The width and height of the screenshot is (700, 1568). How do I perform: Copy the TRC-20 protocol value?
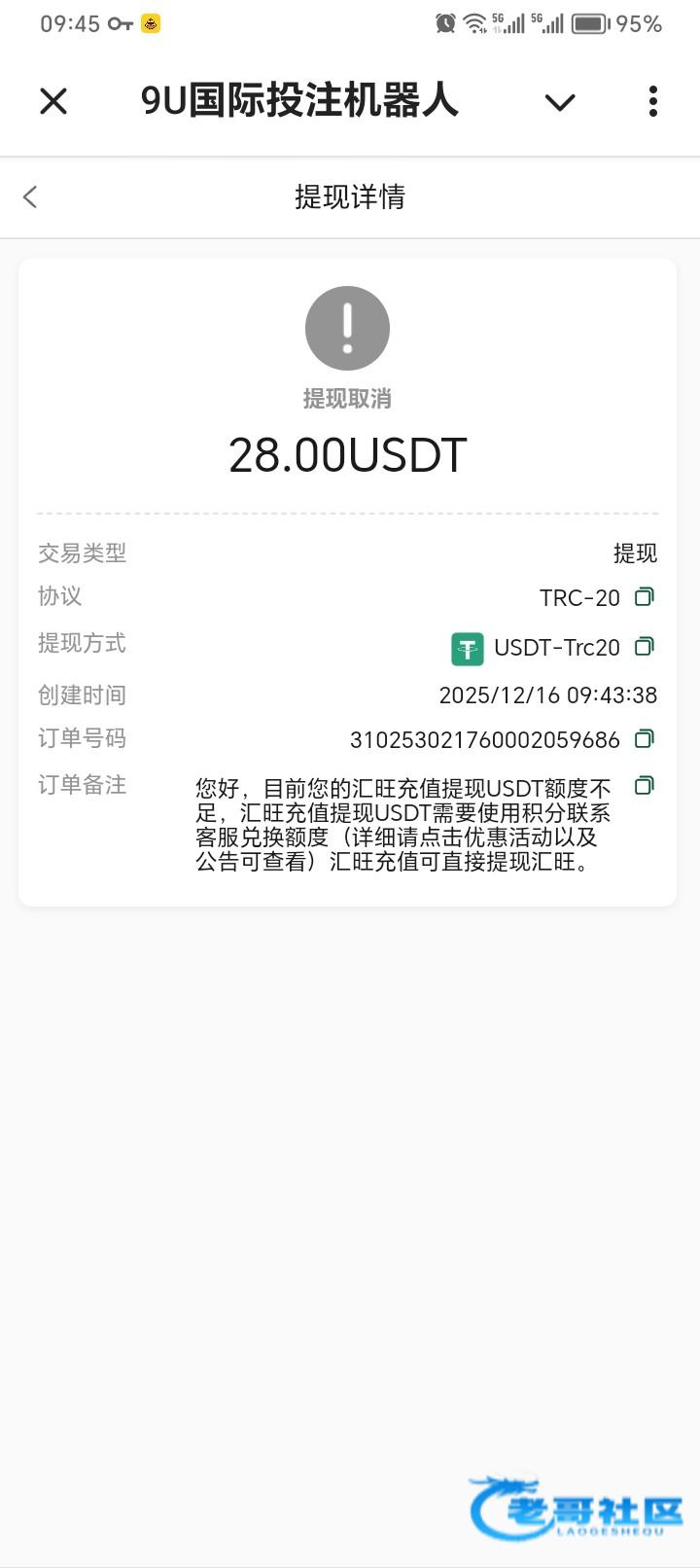pos(644,596)
